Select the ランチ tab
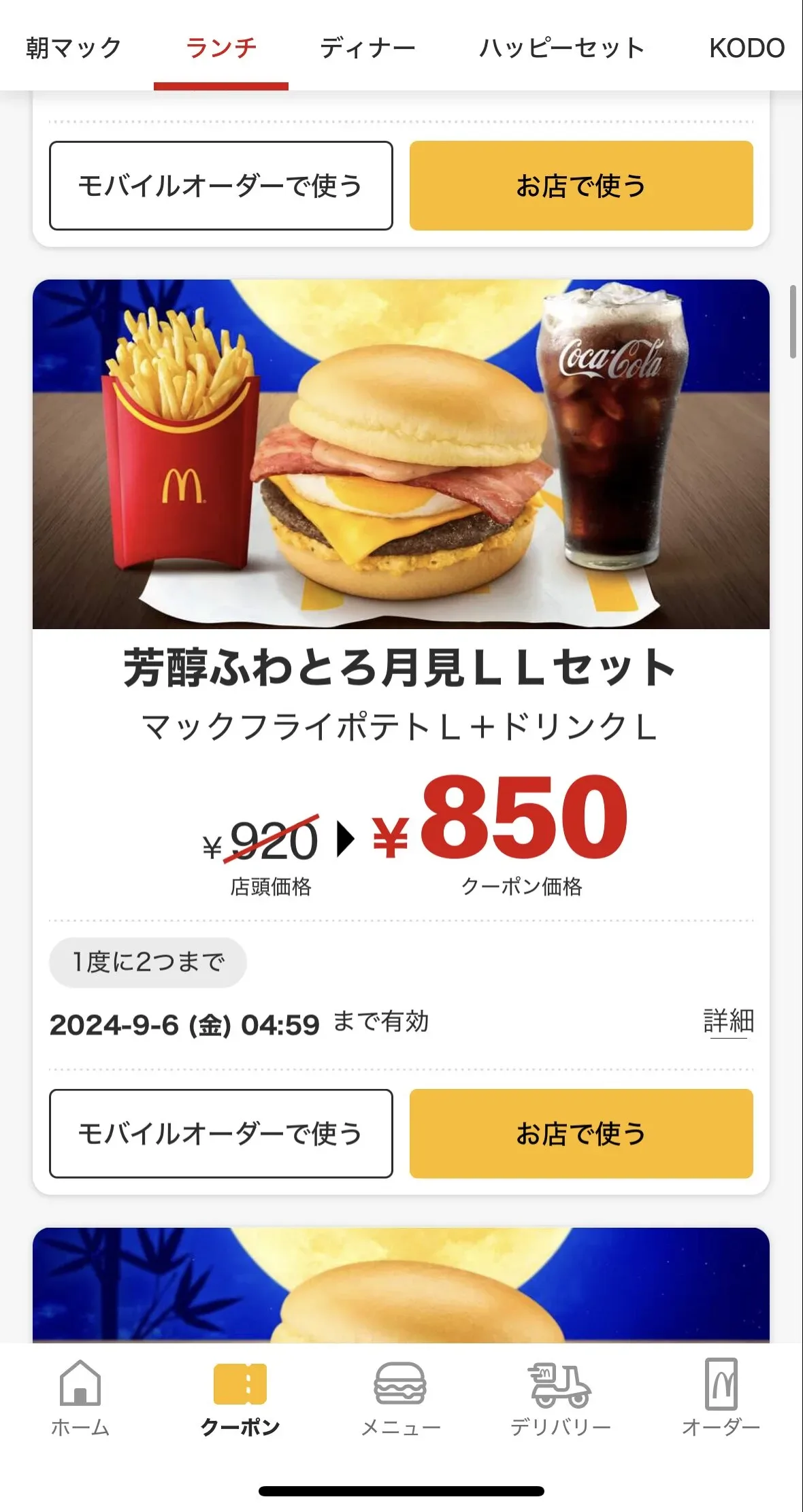This screenshot has width=803, height=1512. point(221,48)
